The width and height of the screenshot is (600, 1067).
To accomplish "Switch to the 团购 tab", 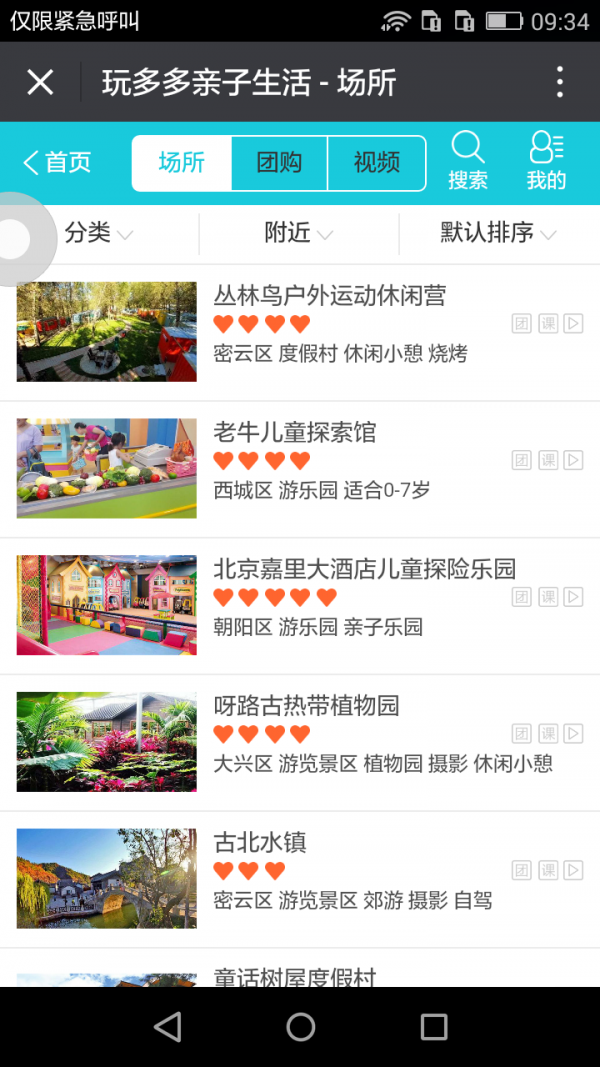I will click(x=279, y=162).
